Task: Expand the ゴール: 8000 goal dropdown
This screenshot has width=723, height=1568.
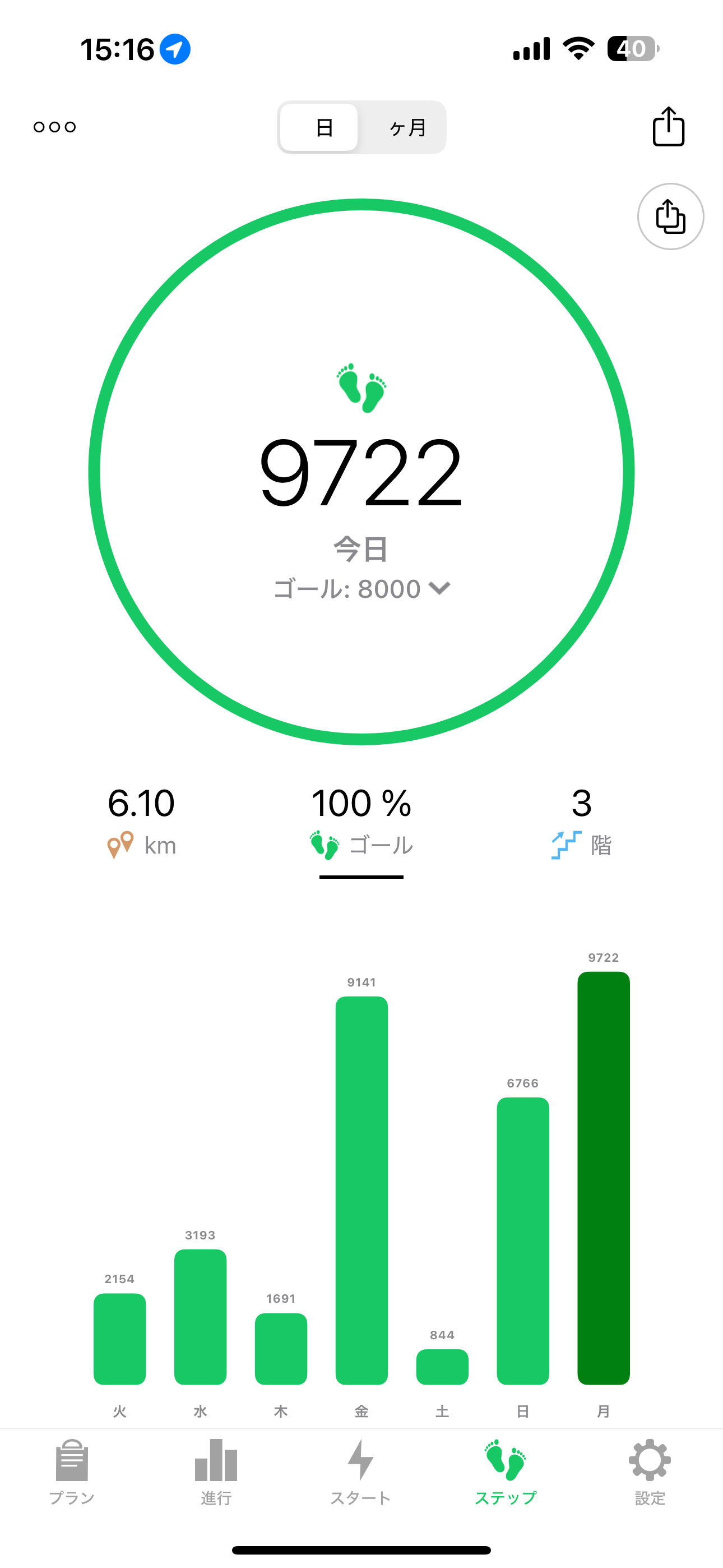Action: coord(361,589)
